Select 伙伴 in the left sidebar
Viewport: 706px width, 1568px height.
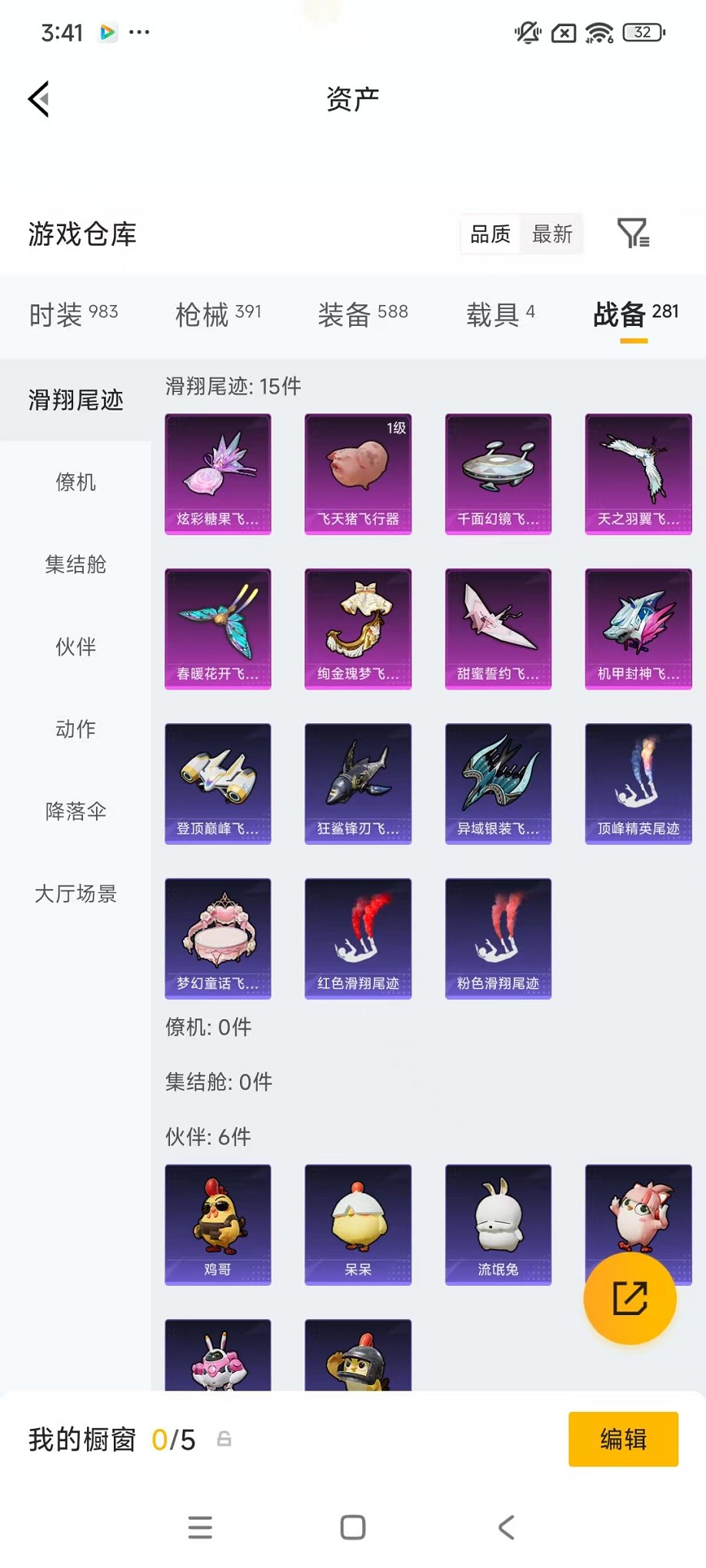[74, 647]
